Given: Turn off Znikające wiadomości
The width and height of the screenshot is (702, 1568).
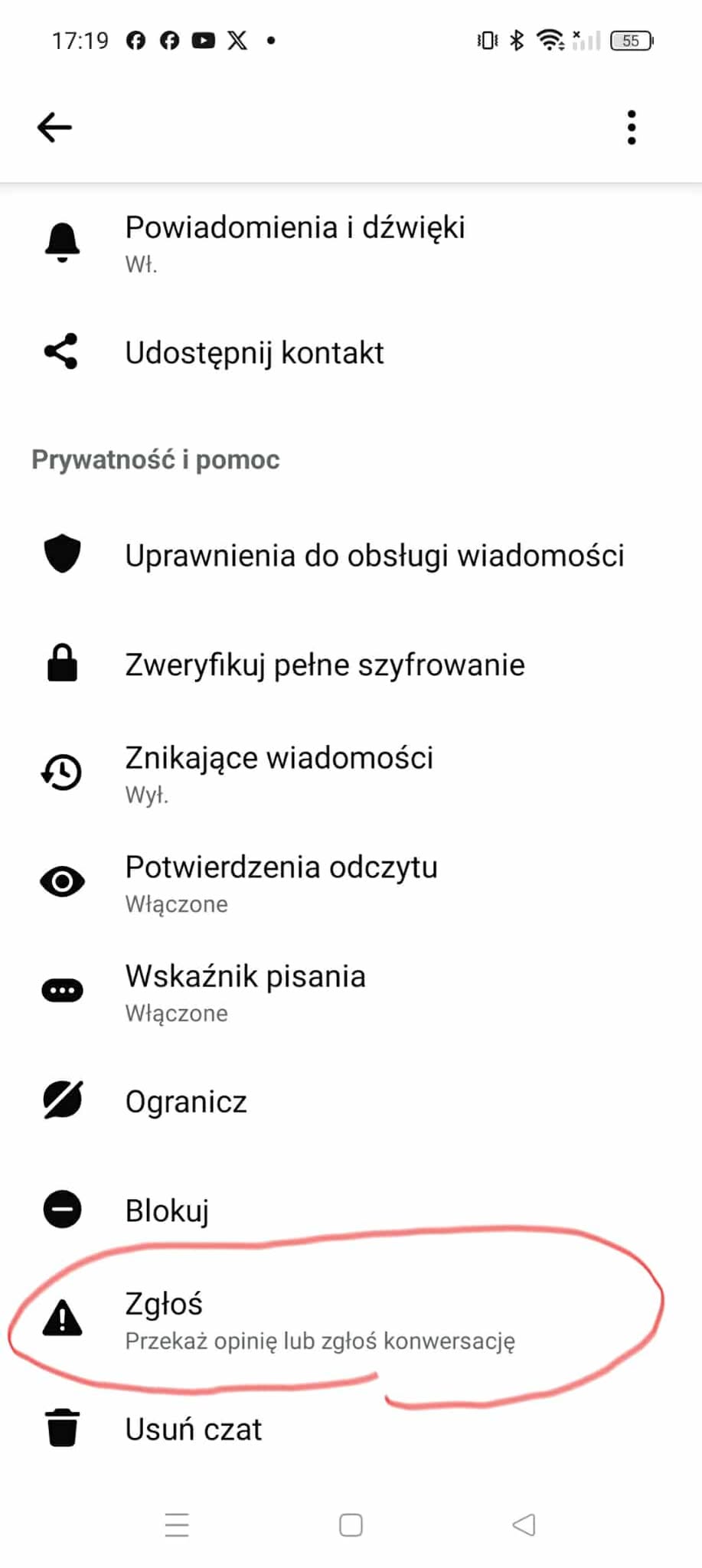Looking at the screenshot, I should (x=279, y=772).
